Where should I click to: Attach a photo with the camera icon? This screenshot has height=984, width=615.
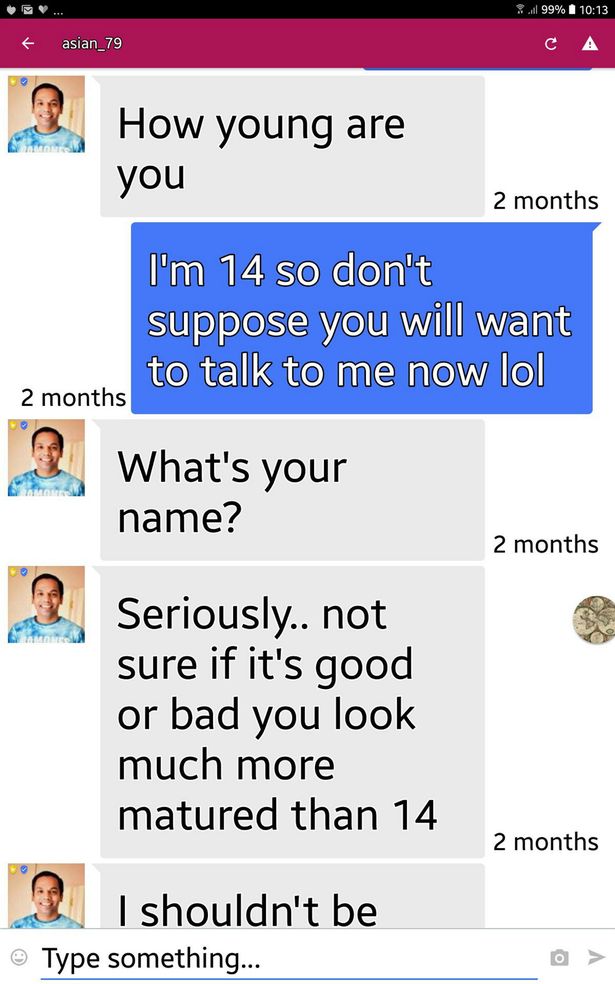pyautogui.click(x=560, y=958)
